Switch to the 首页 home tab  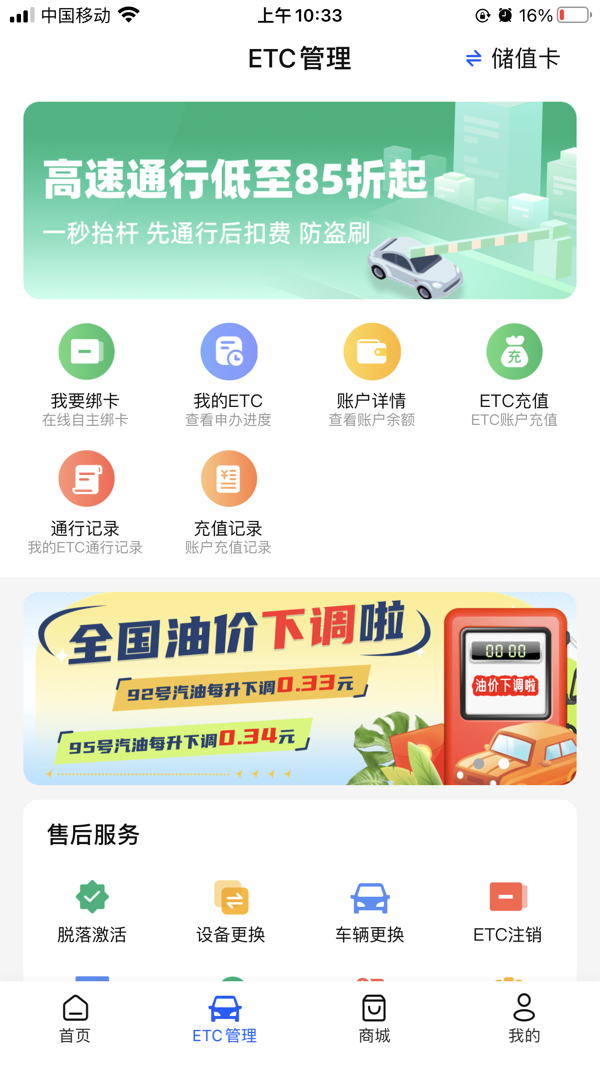click(x=75, y=1020)
